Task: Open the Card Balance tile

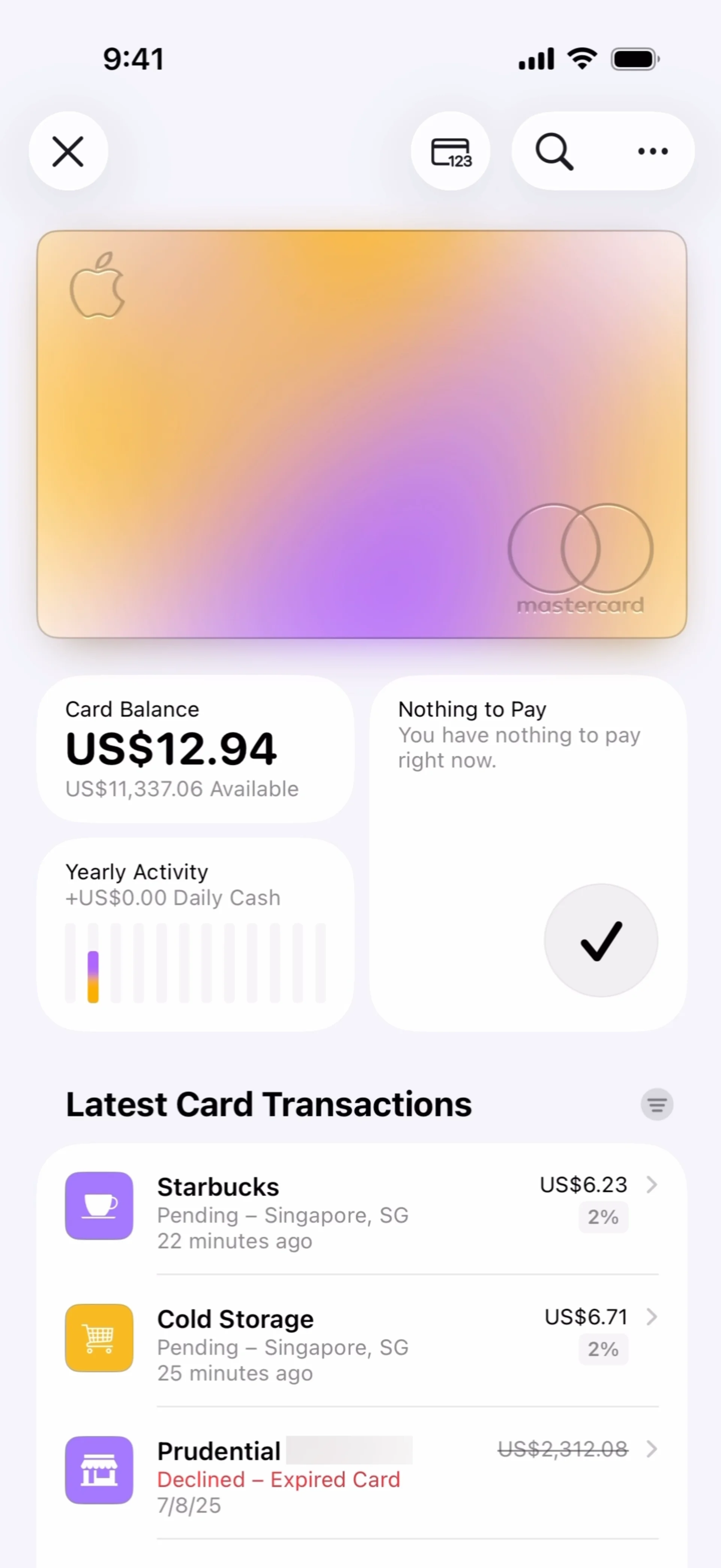Action: pyautogui.click(x=195, y=749)
